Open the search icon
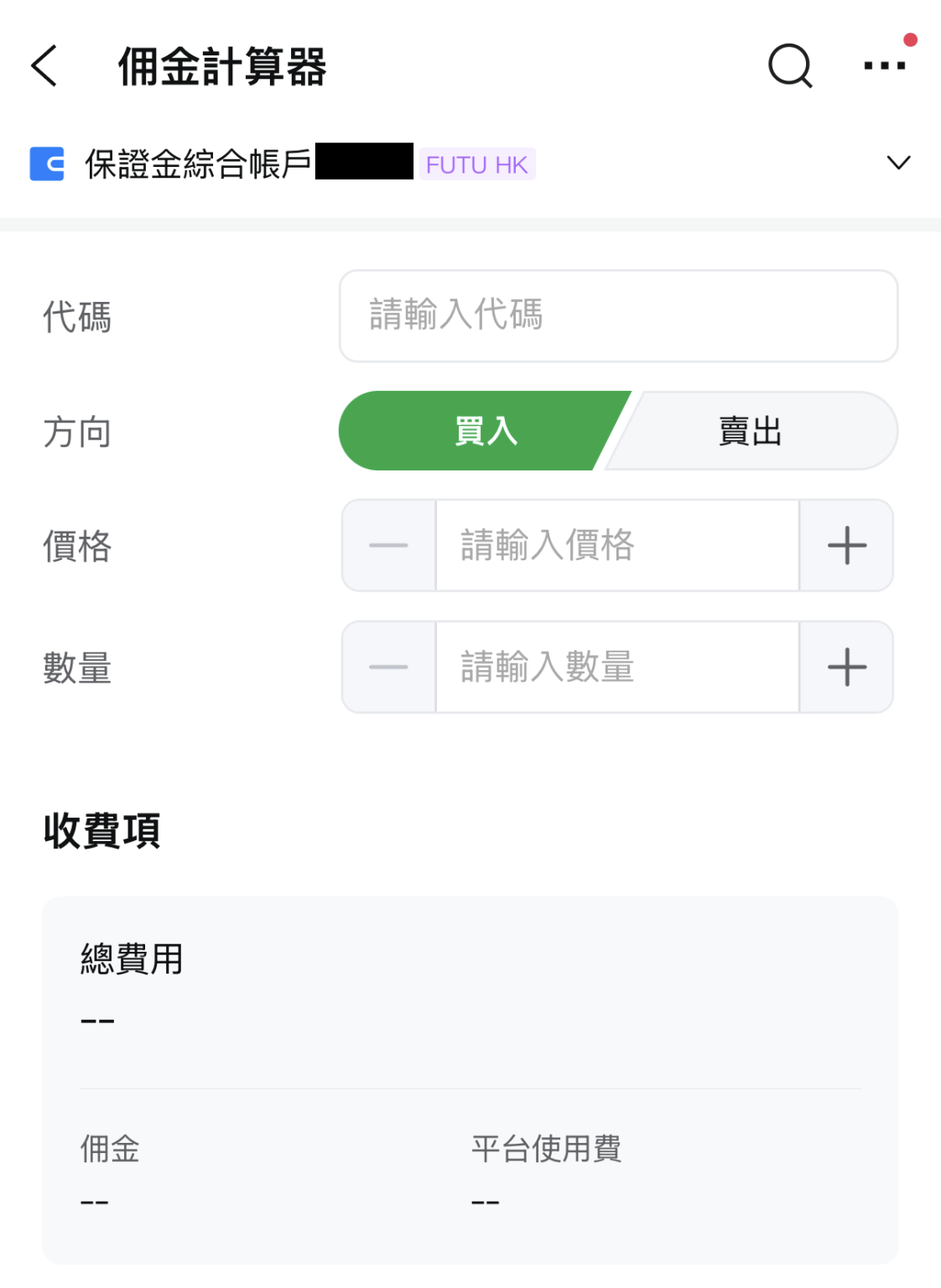Image resolution: width=941 pixels, height=1288 pixels. (790, 66)
